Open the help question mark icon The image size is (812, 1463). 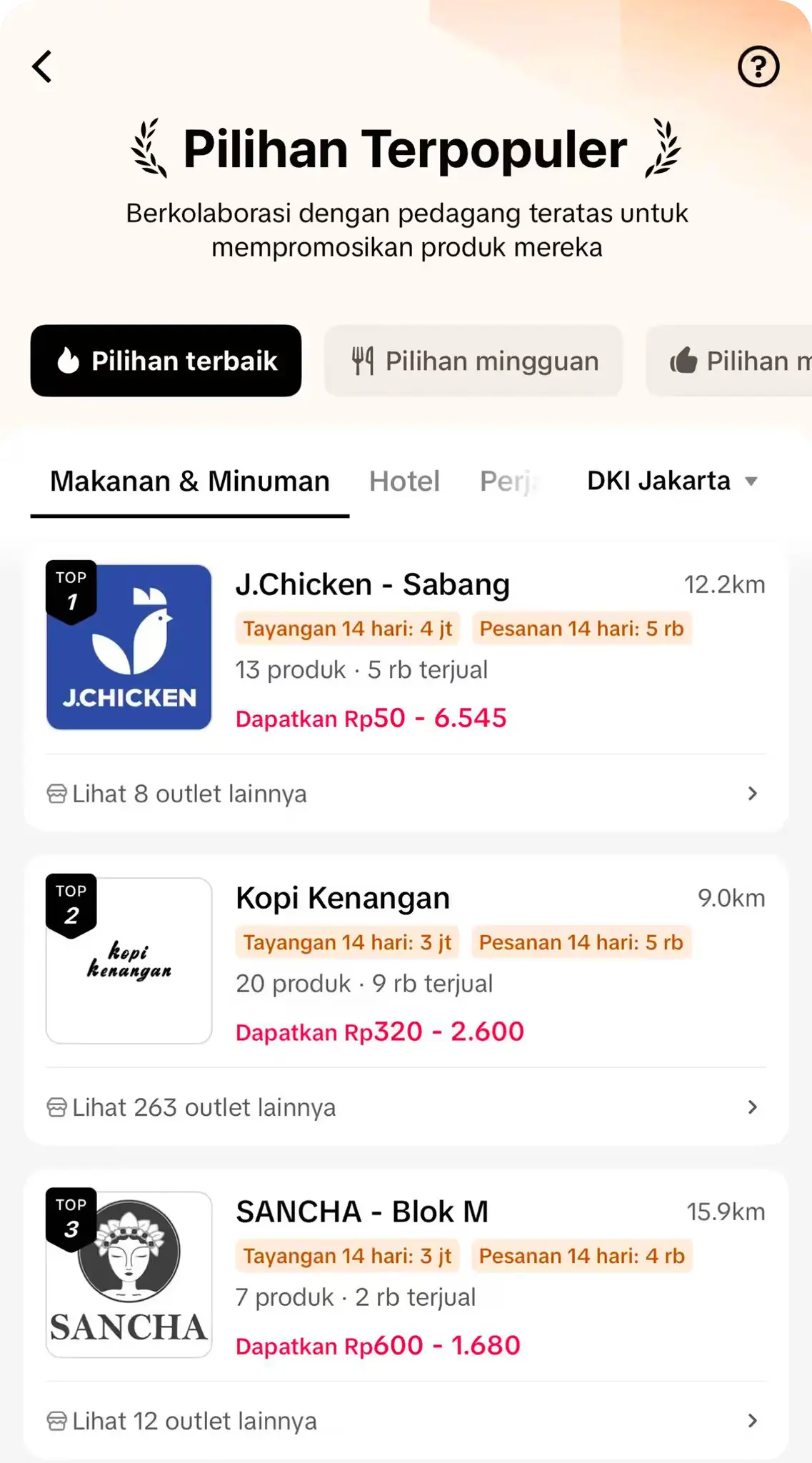pos(758,66)
